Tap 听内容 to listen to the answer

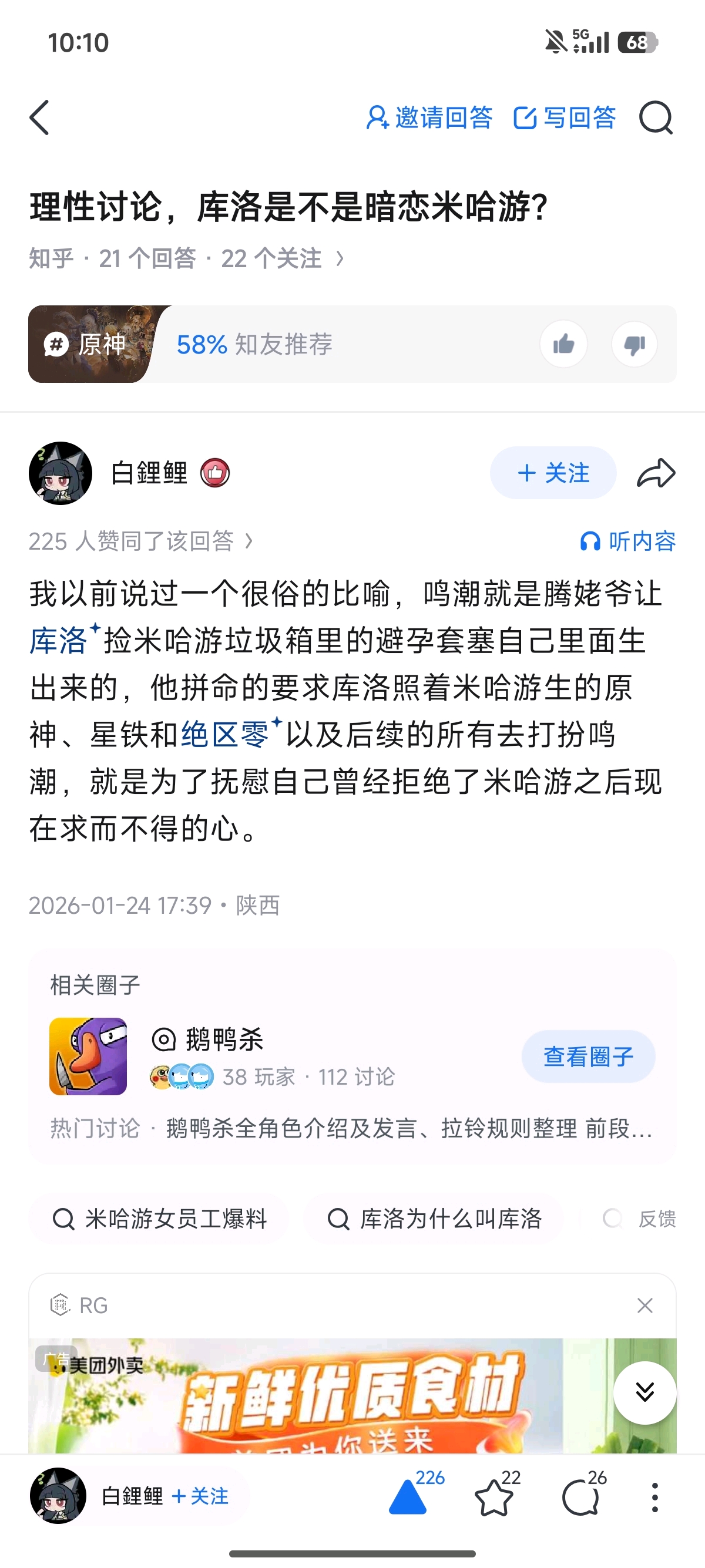tap(627, 541)
